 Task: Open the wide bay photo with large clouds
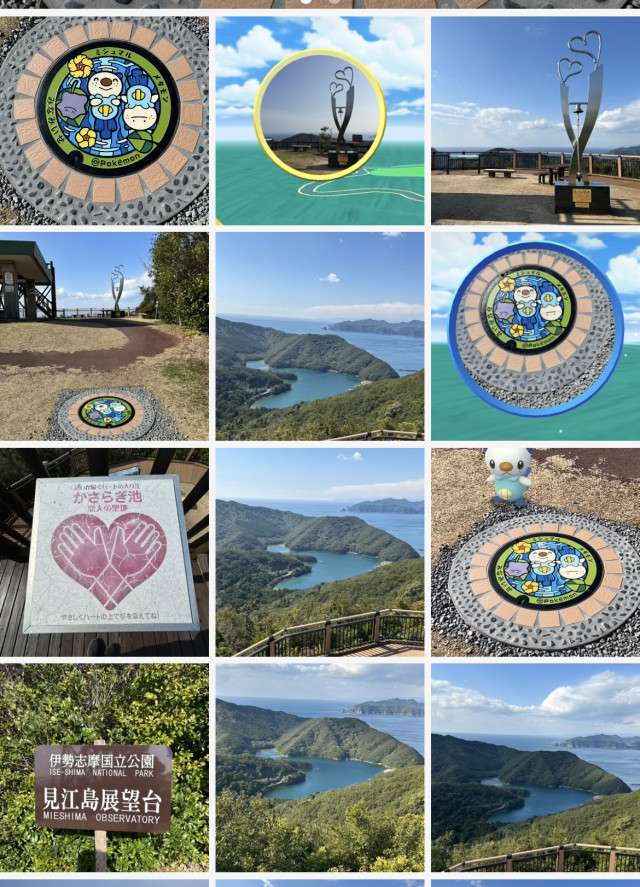(536, 768)
